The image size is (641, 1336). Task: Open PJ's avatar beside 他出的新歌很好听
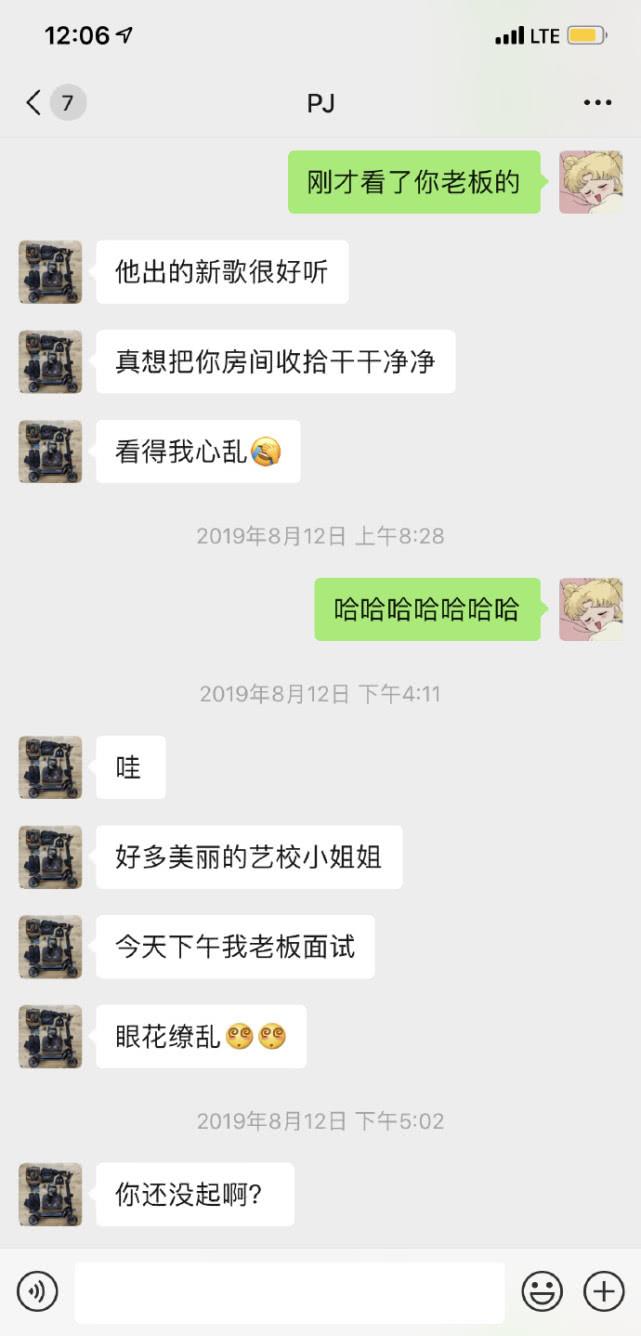pyautogui.click(x=50, y=272)
